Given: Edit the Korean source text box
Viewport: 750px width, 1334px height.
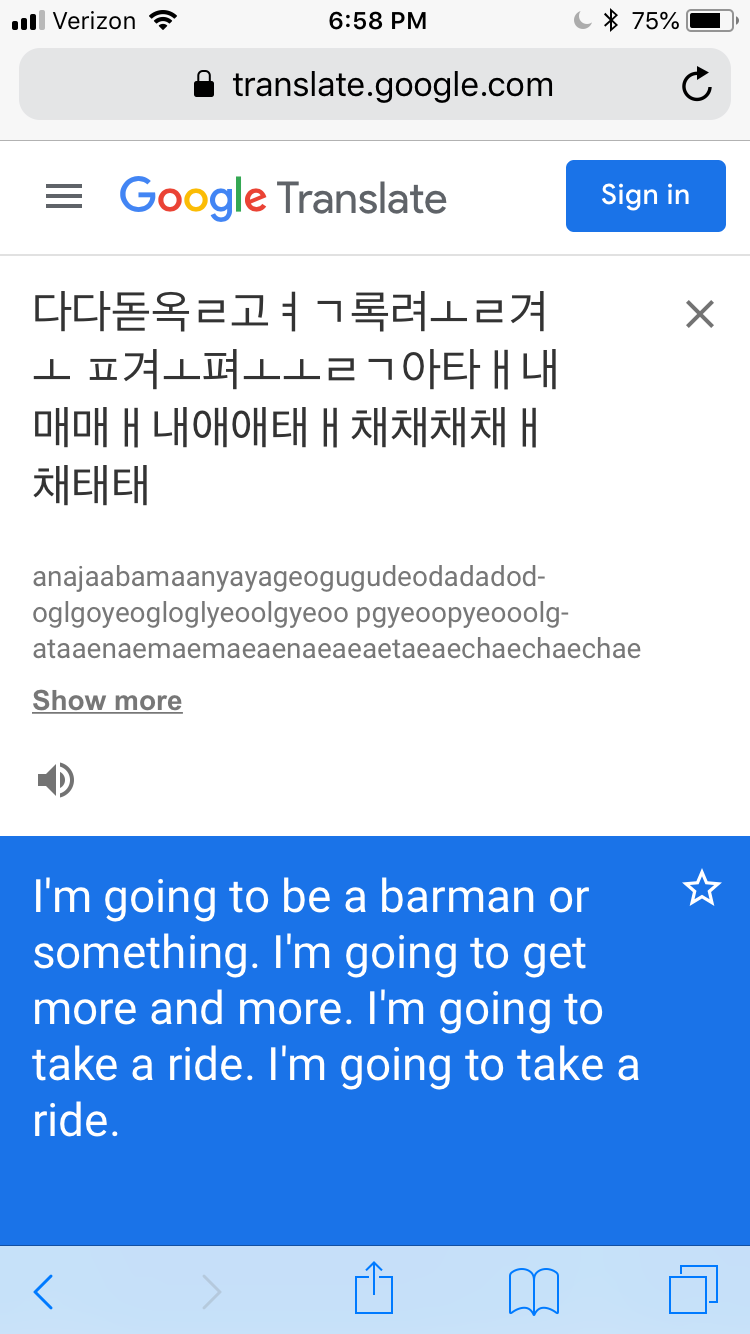Looking at the screenshot, I should pos(300,400).
